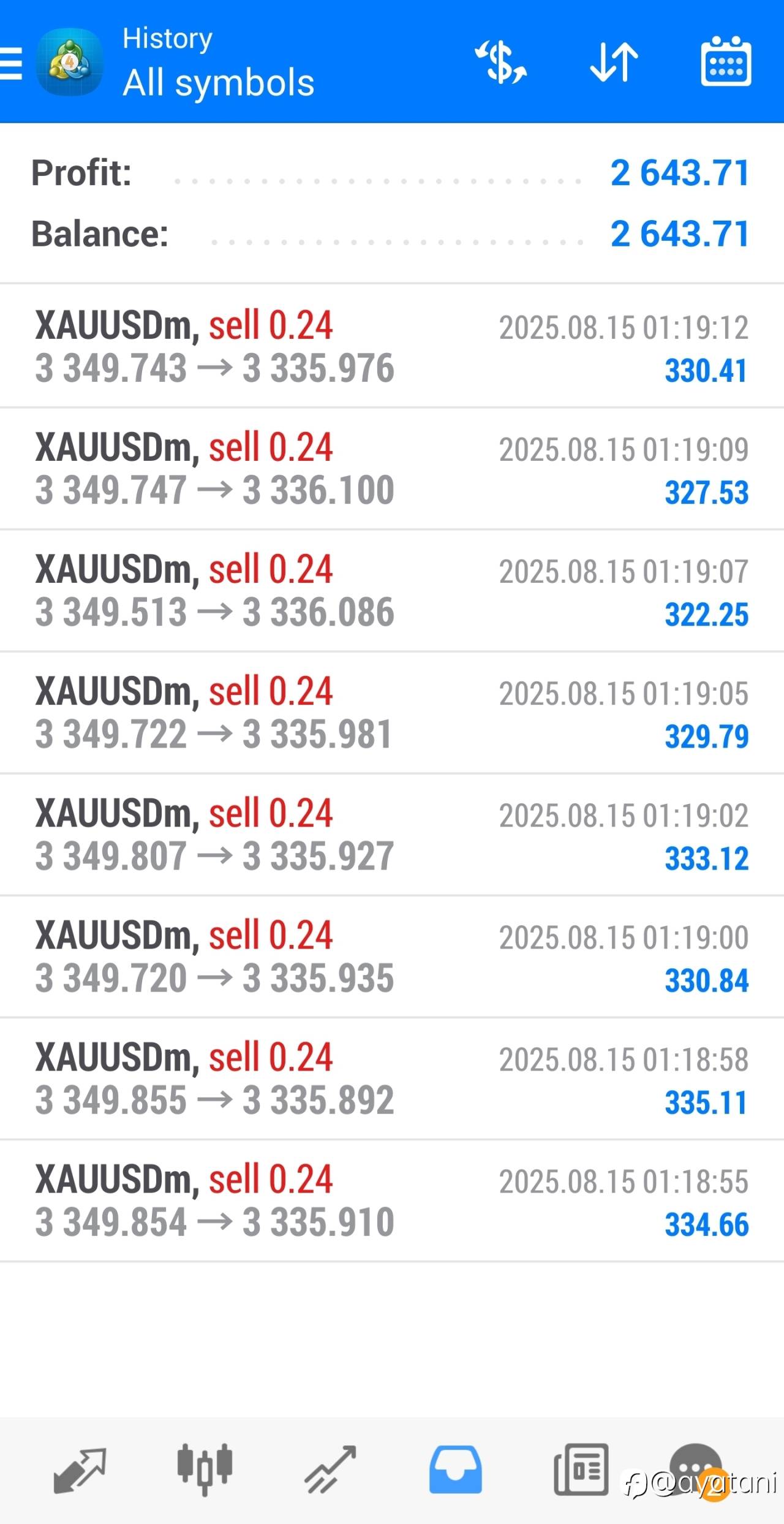The image size is (784, 1524).
Task: View the trade with profit 329.79
Action: [x=392, y=713]
